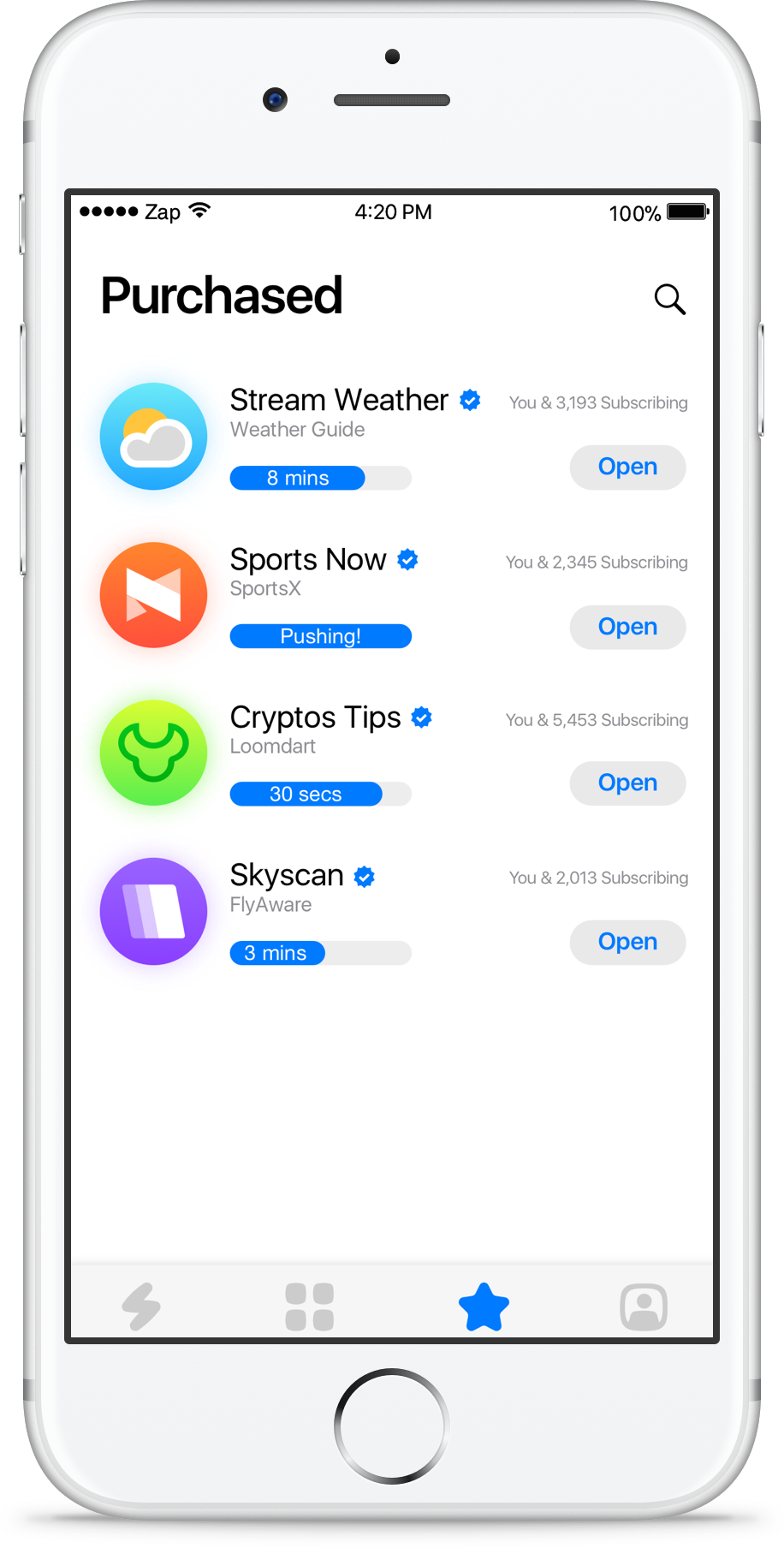Switch to the grid categories tab
This screenshot has height=1548, width=784.
coord(309,1307)
